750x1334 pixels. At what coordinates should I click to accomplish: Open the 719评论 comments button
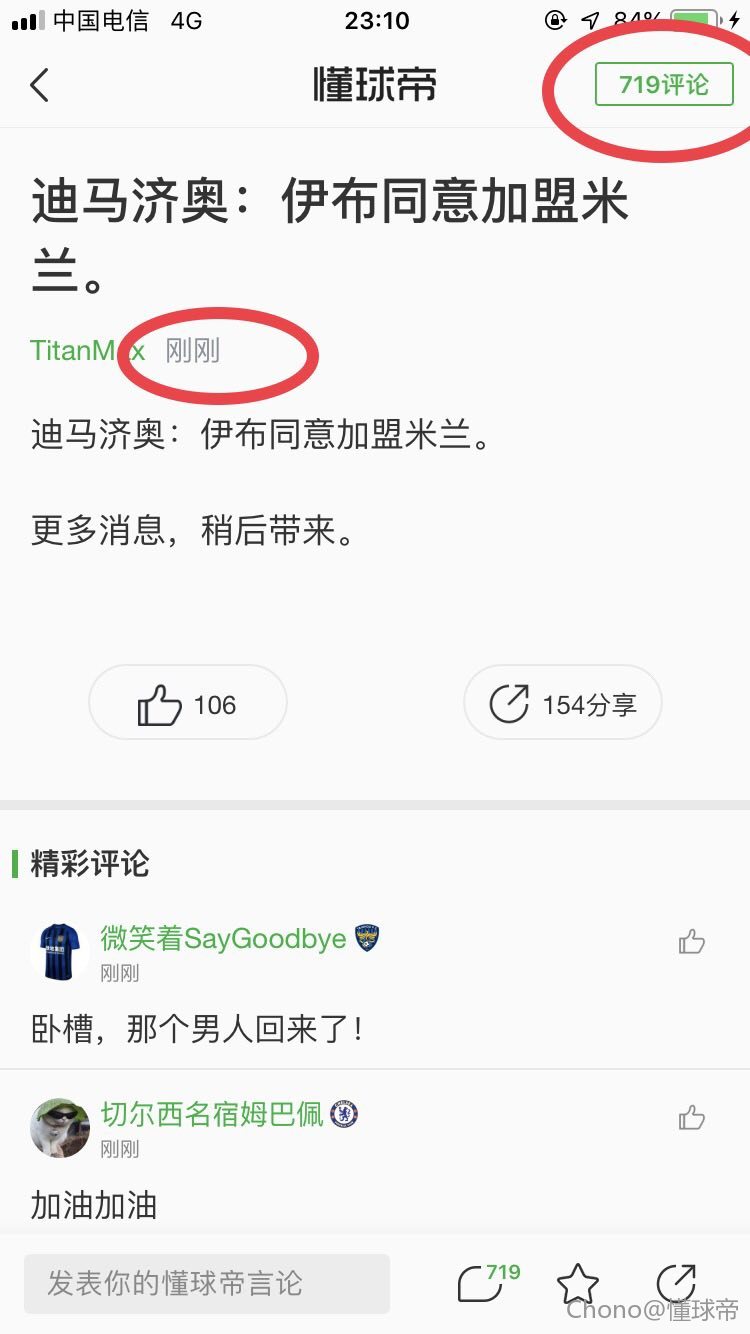pyautogui.click(x=664, y=84)
